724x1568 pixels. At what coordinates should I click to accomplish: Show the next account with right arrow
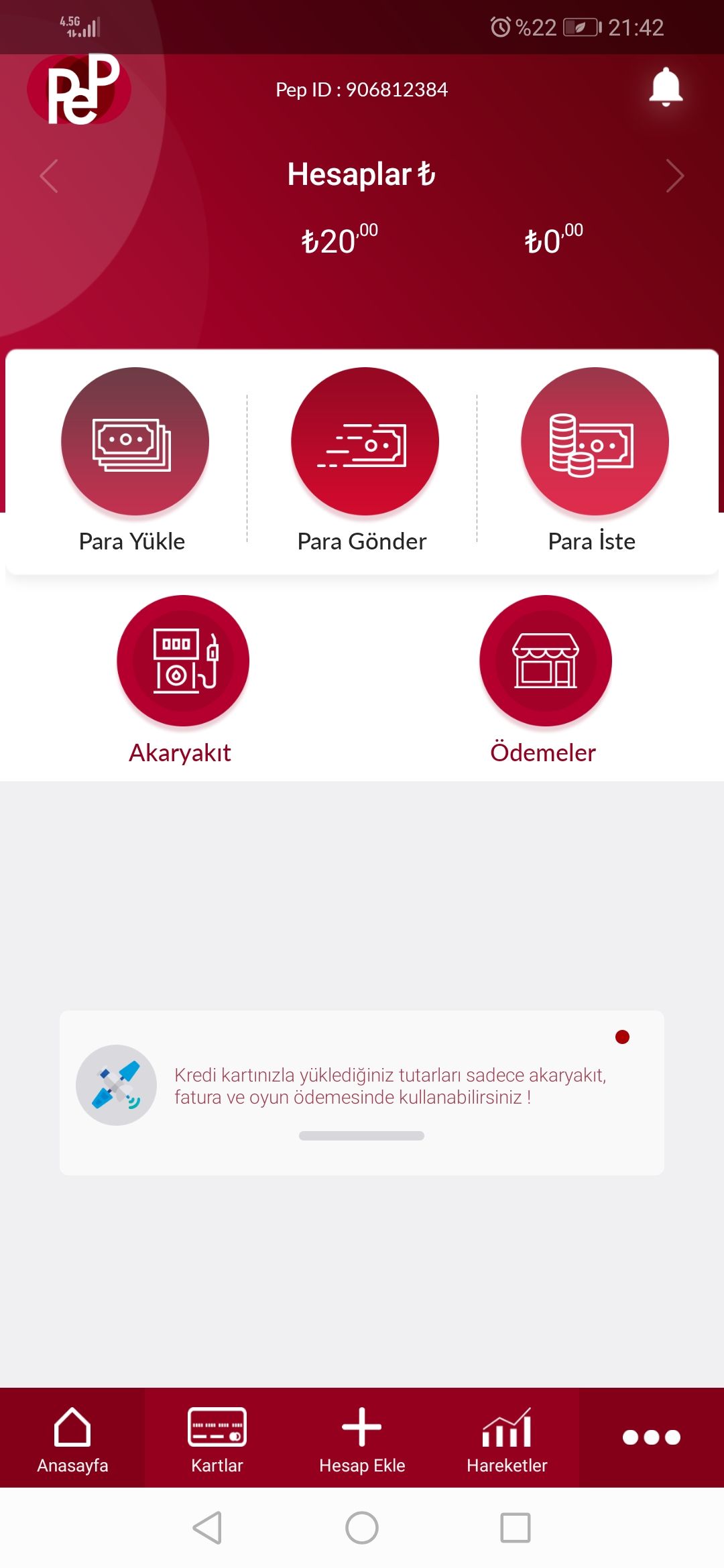point(674,176)
